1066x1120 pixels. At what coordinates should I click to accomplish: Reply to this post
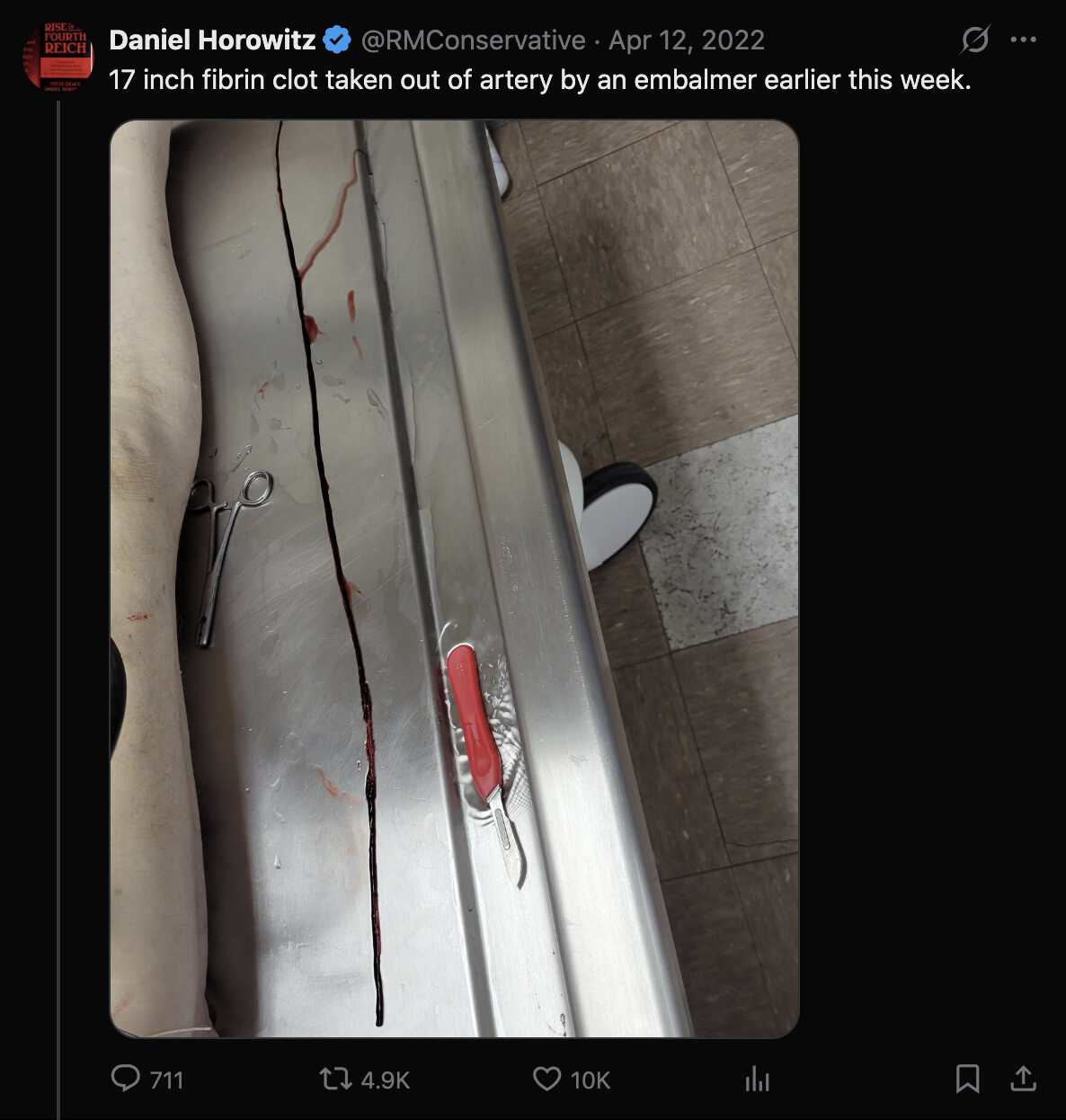126,1078
